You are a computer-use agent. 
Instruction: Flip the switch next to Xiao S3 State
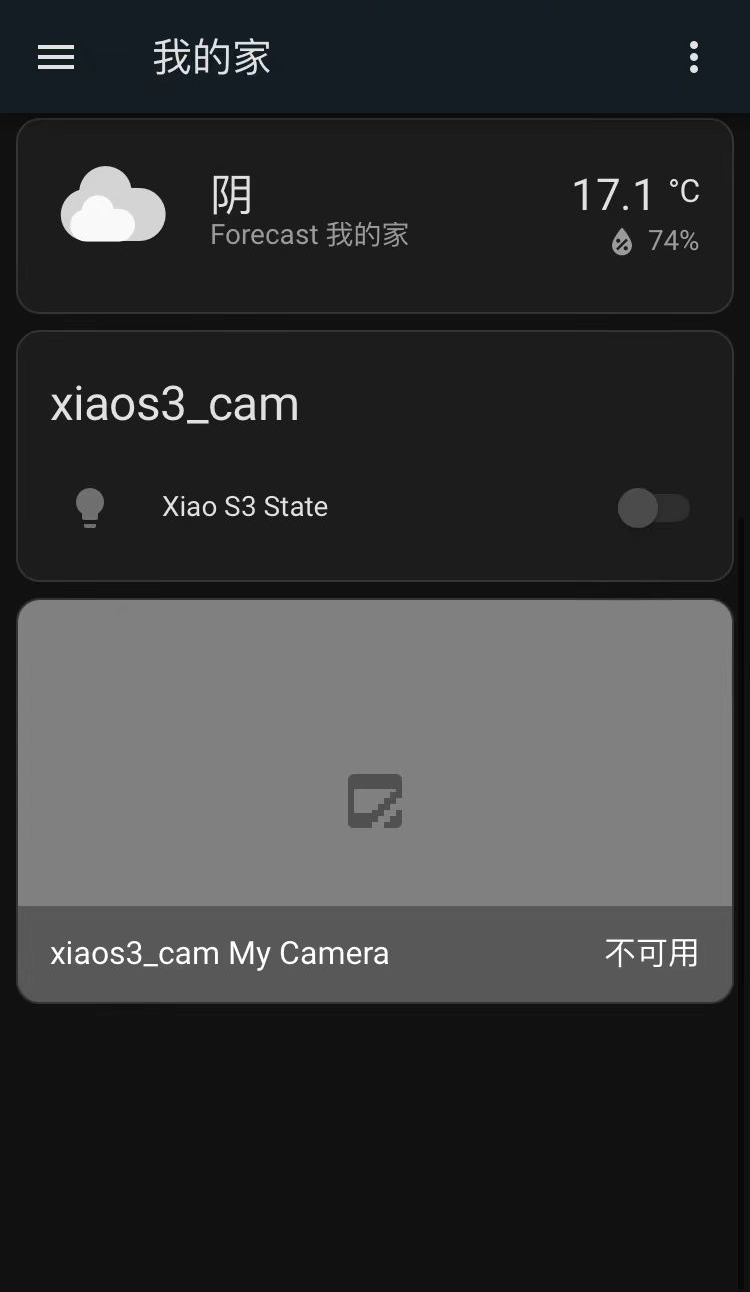653,508
